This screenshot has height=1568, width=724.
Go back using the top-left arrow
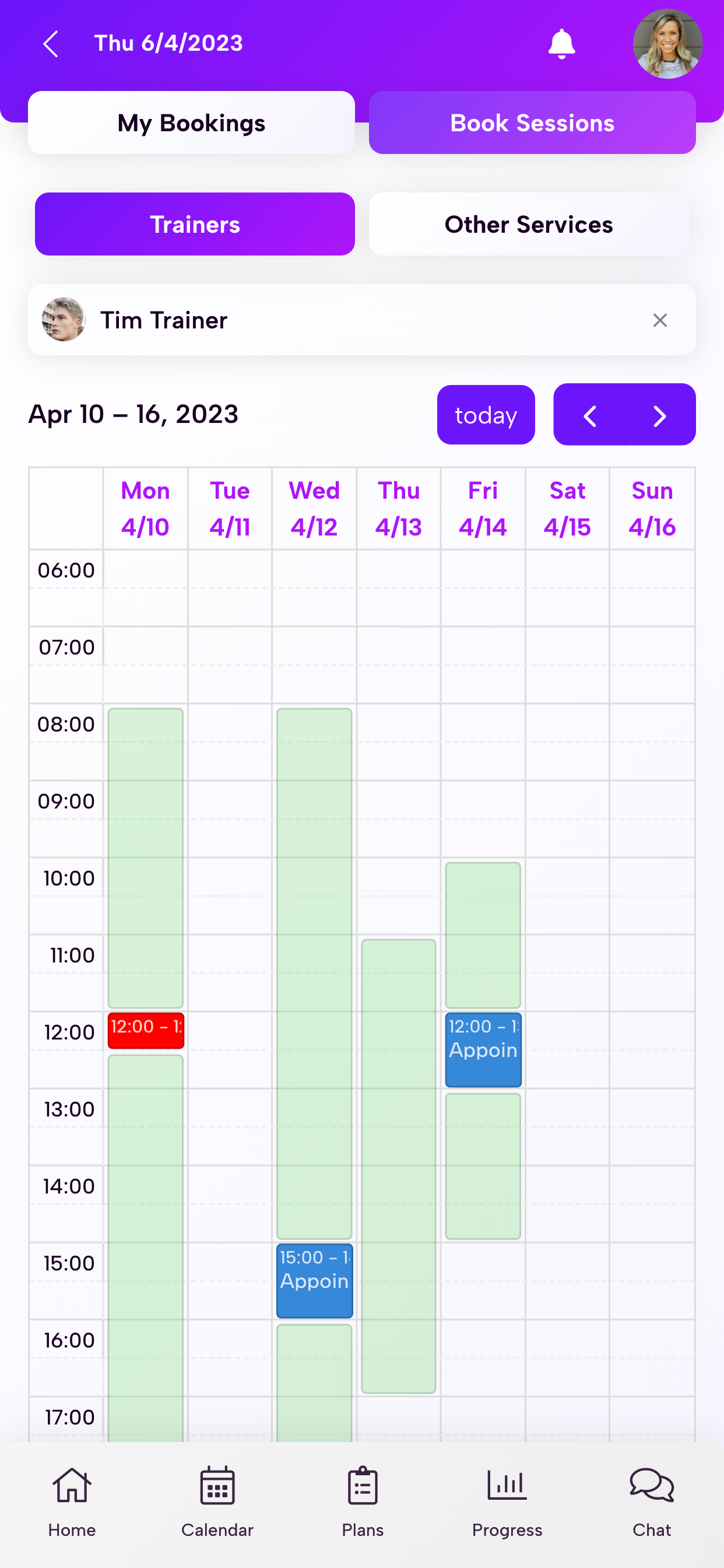51,44
